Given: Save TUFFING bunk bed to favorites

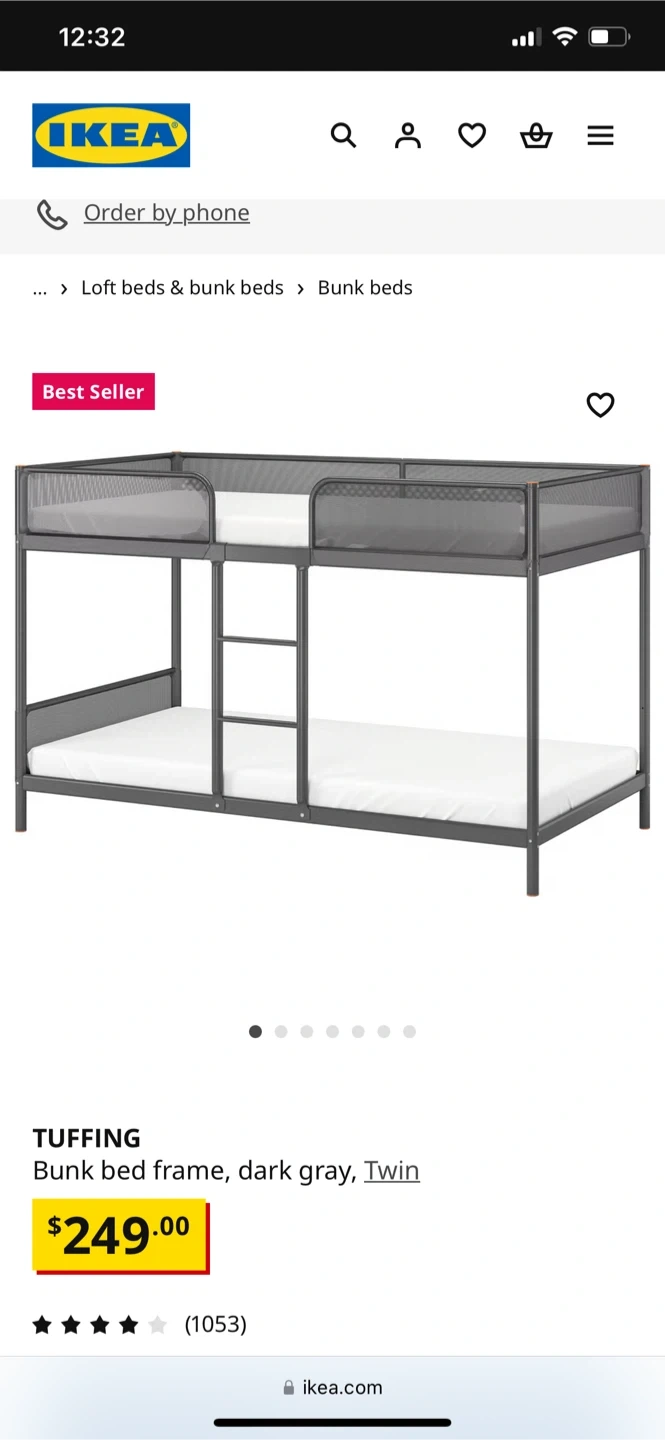Looking at the screenshot, I should point(600,405).
